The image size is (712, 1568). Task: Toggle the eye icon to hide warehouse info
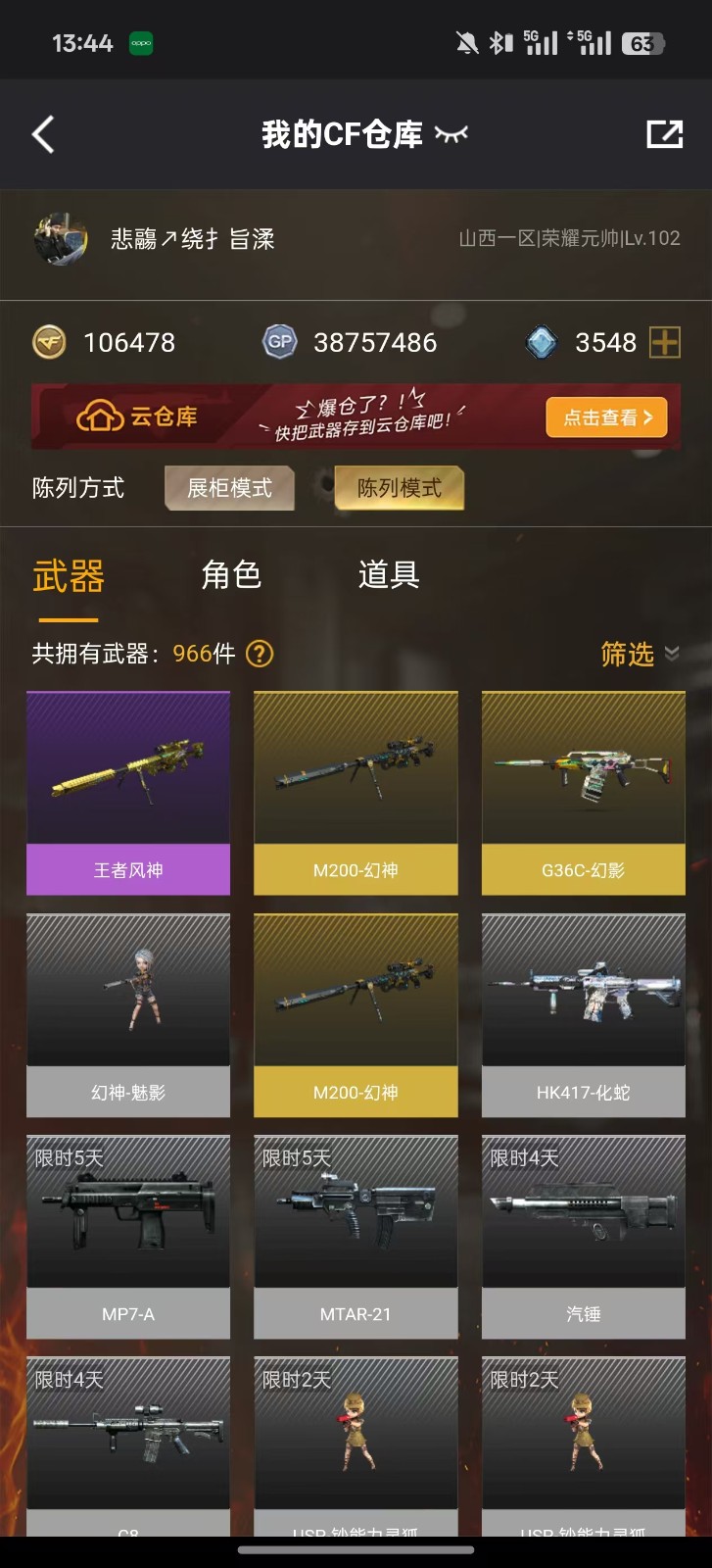click(x=451, y=134)
